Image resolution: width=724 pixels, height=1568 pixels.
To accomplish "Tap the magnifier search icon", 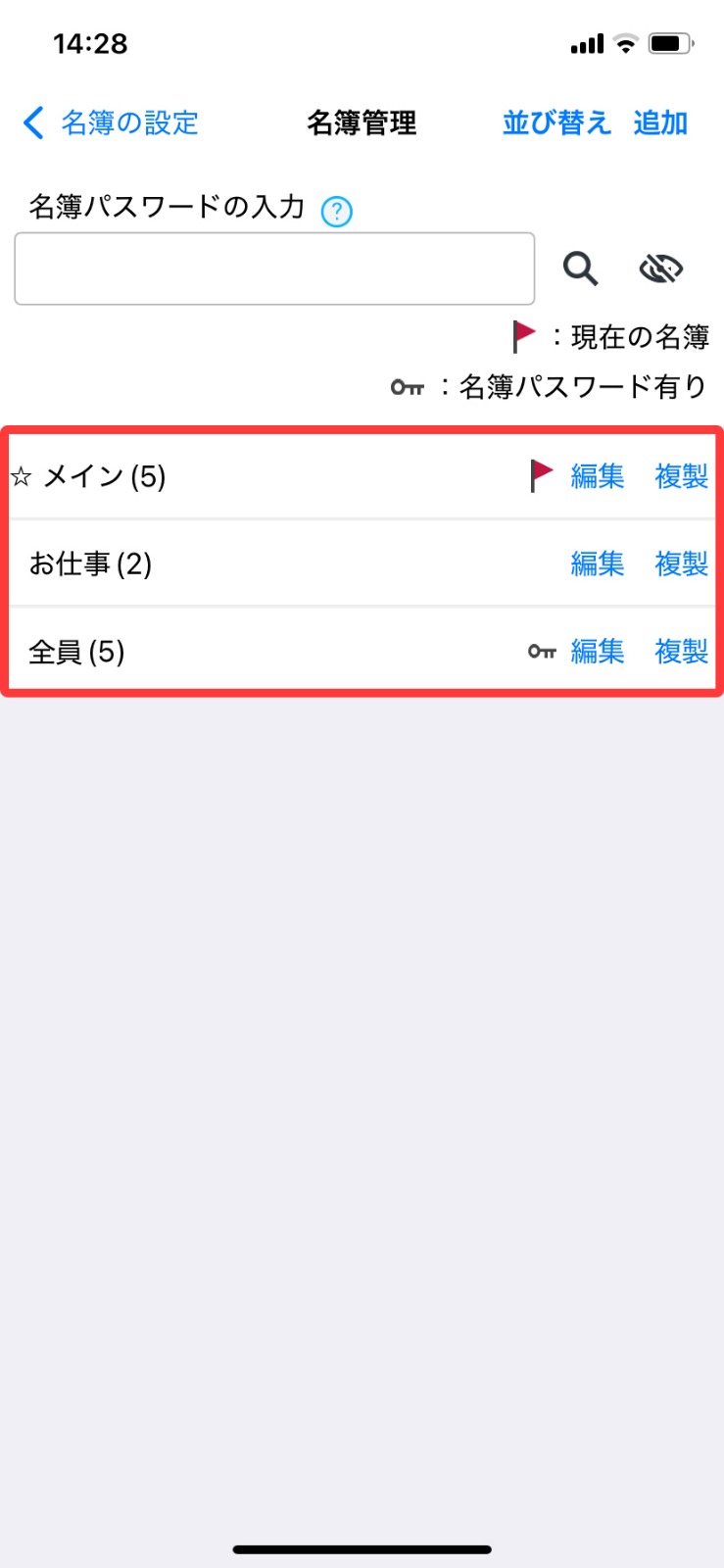I will (580, 269).
